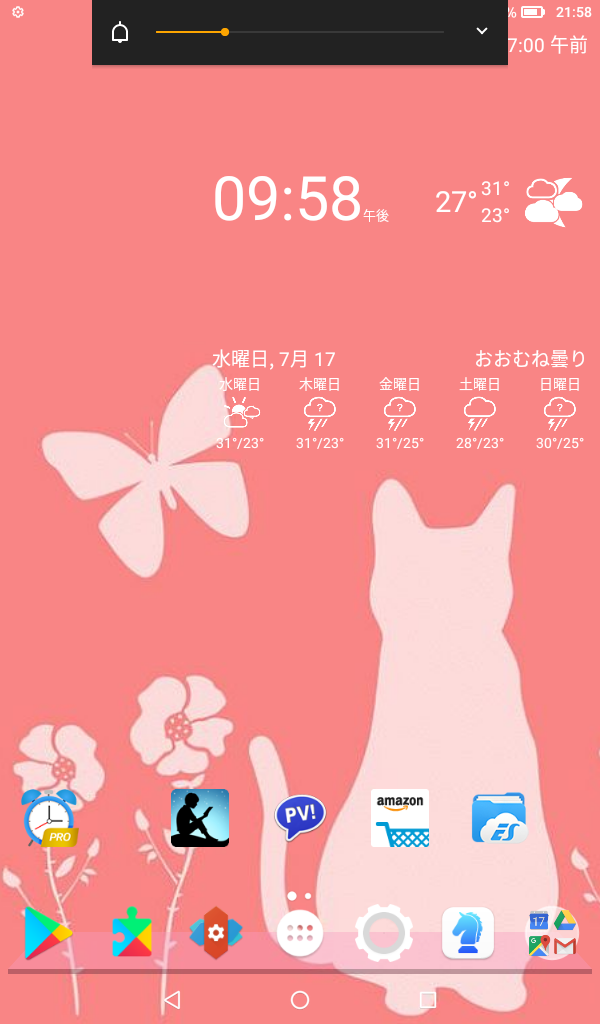Launch ES File Explorer
Viewport: 600px width, 1024px height.
[499, 818]
